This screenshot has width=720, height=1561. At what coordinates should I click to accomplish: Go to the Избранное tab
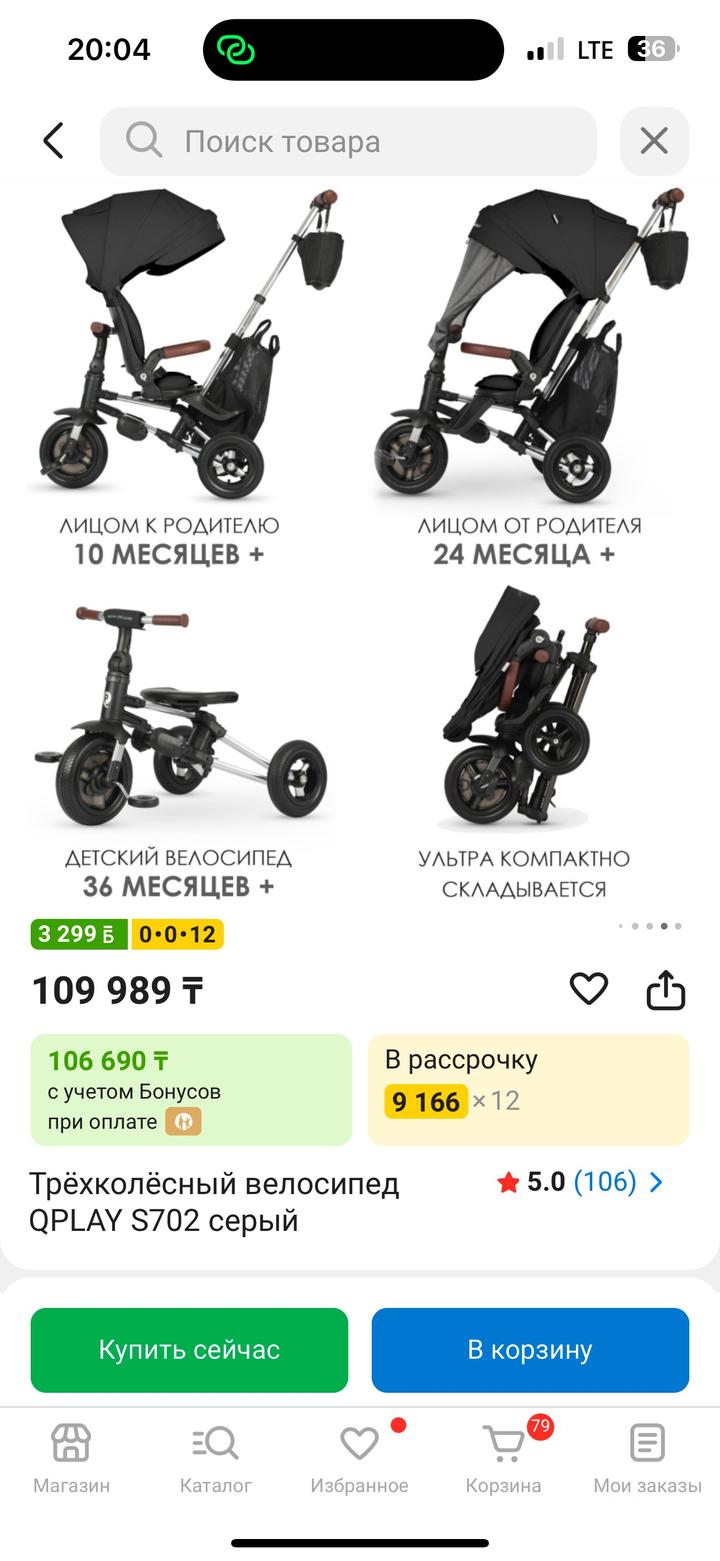[x=359, y=1458]
